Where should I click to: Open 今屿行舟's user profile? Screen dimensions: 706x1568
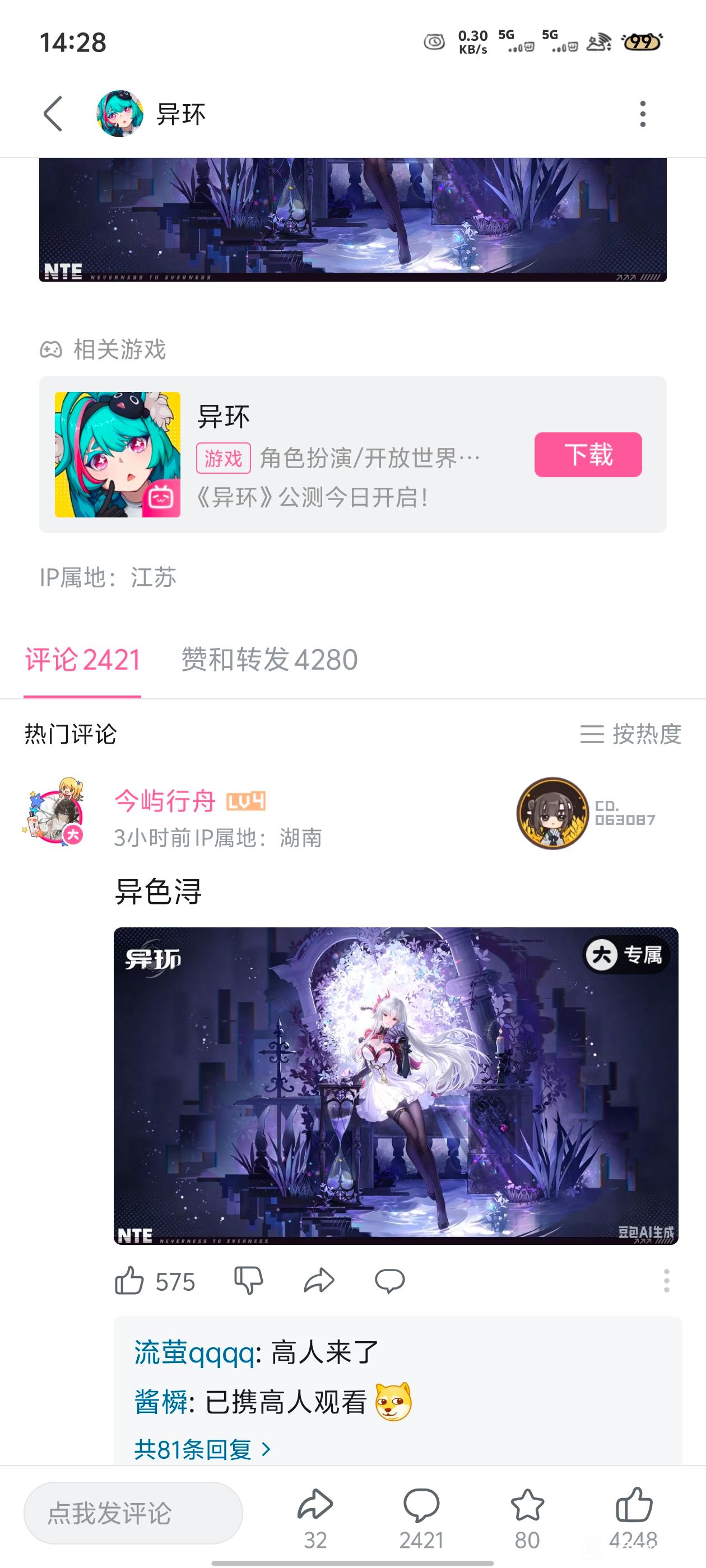[165, 801]
